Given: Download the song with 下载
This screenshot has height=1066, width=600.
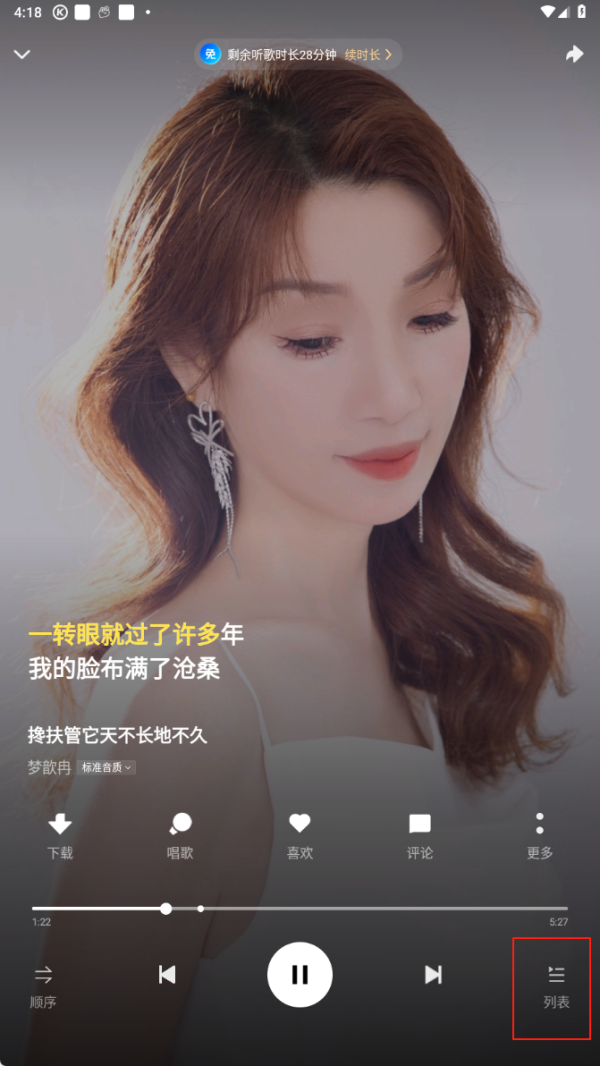Looking at the screenshot, I should 60,836.
